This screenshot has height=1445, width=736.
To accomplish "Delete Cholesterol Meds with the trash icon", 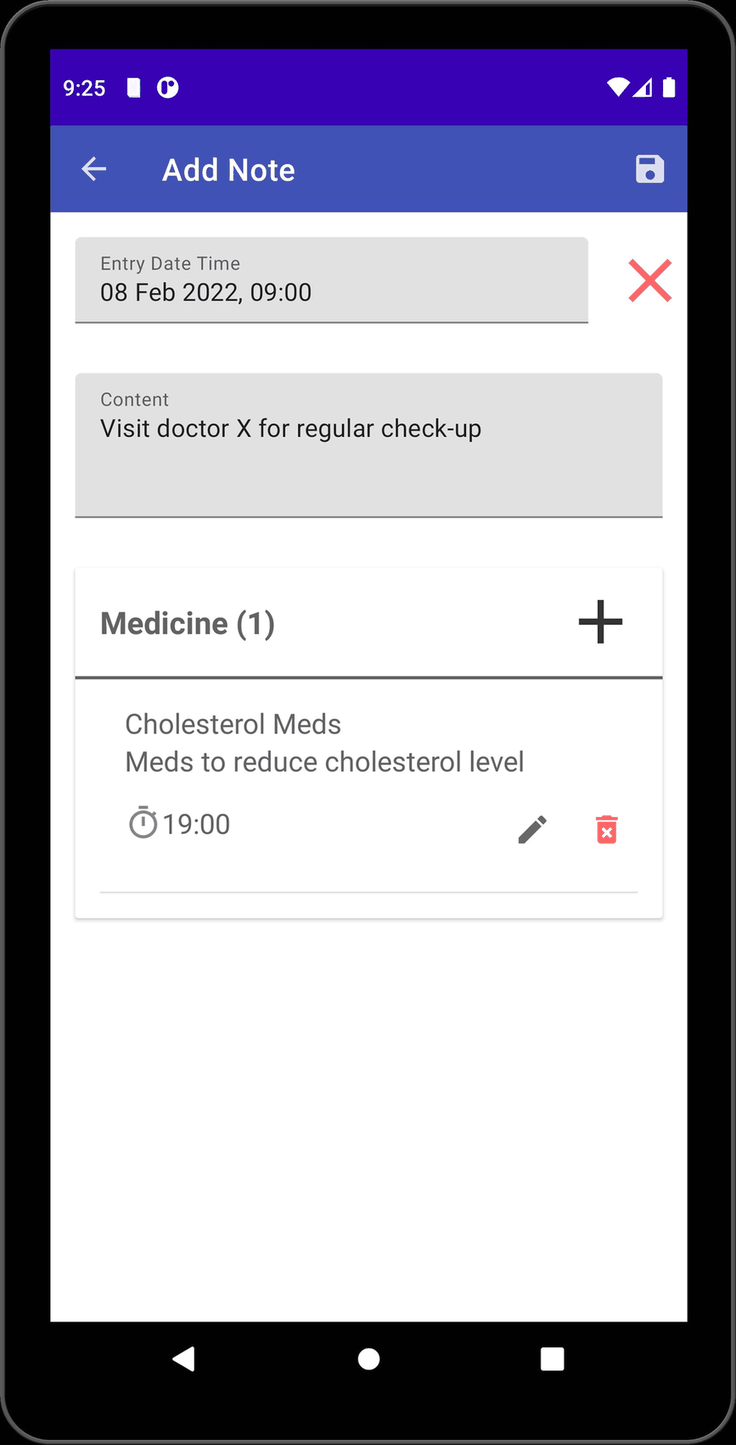I will [x=606, y=828].
